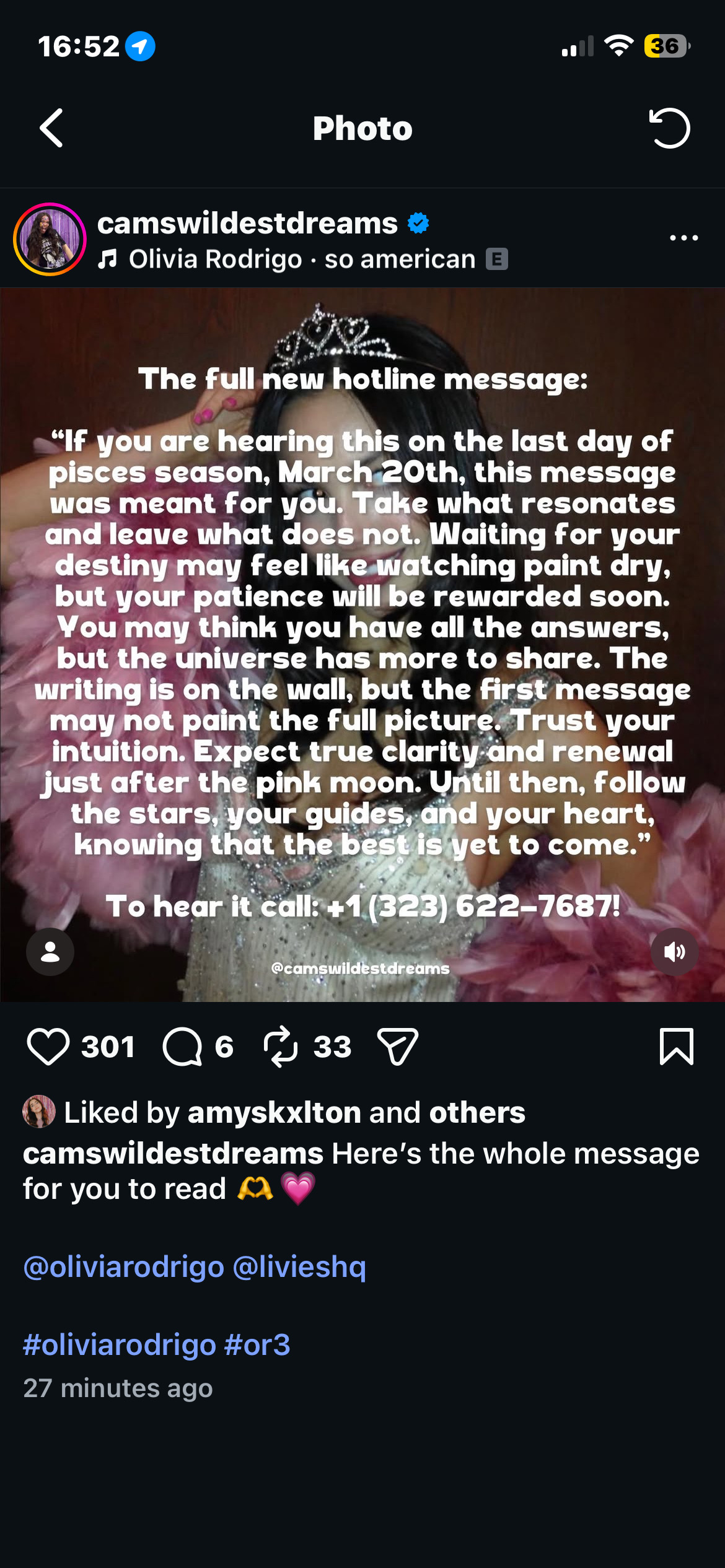Like the post with the heart icon

(48, 1047)
